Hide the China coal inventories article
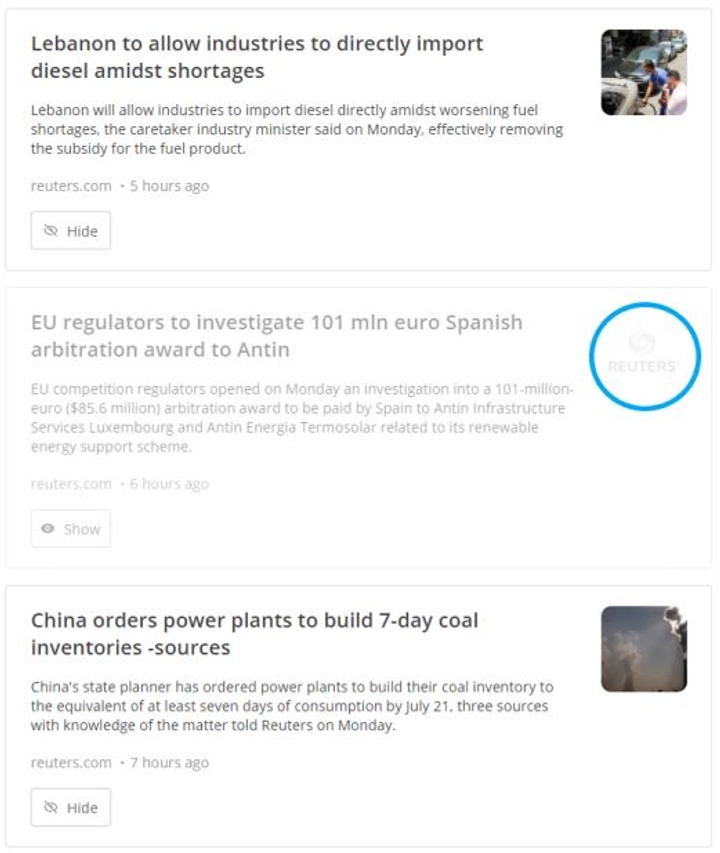This screenshot has height=853, width=720. click(70, 808)
